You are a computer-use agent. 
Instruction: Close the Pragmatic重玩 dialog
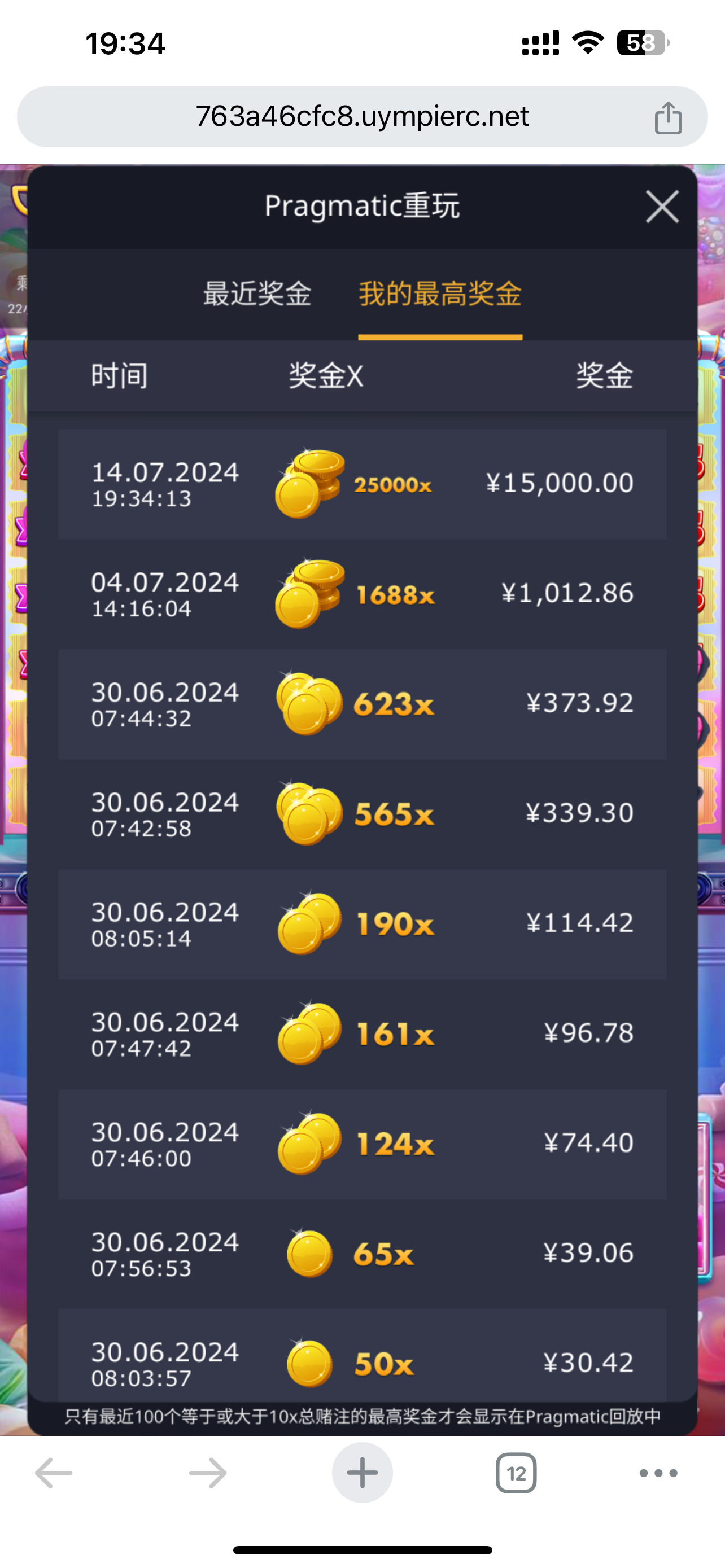[x=662, y=207]
